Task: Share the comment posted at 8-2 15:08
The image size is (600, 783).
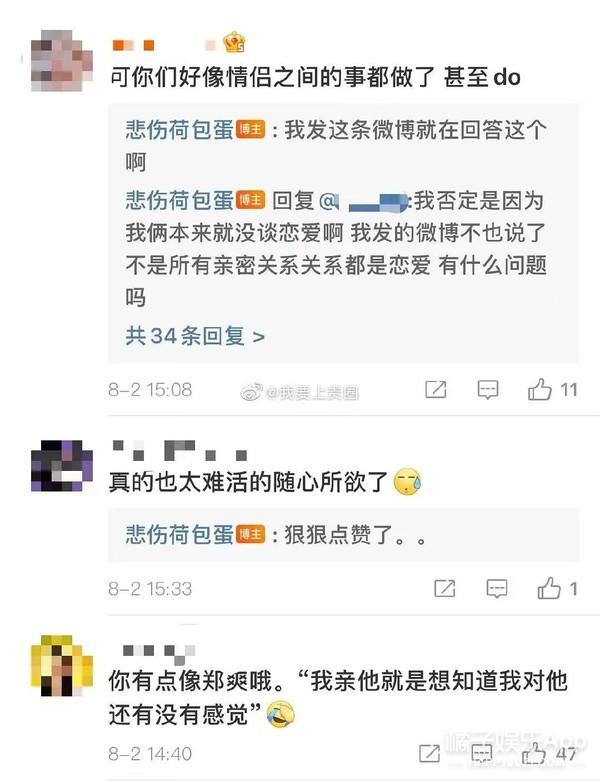Action: 436,390
